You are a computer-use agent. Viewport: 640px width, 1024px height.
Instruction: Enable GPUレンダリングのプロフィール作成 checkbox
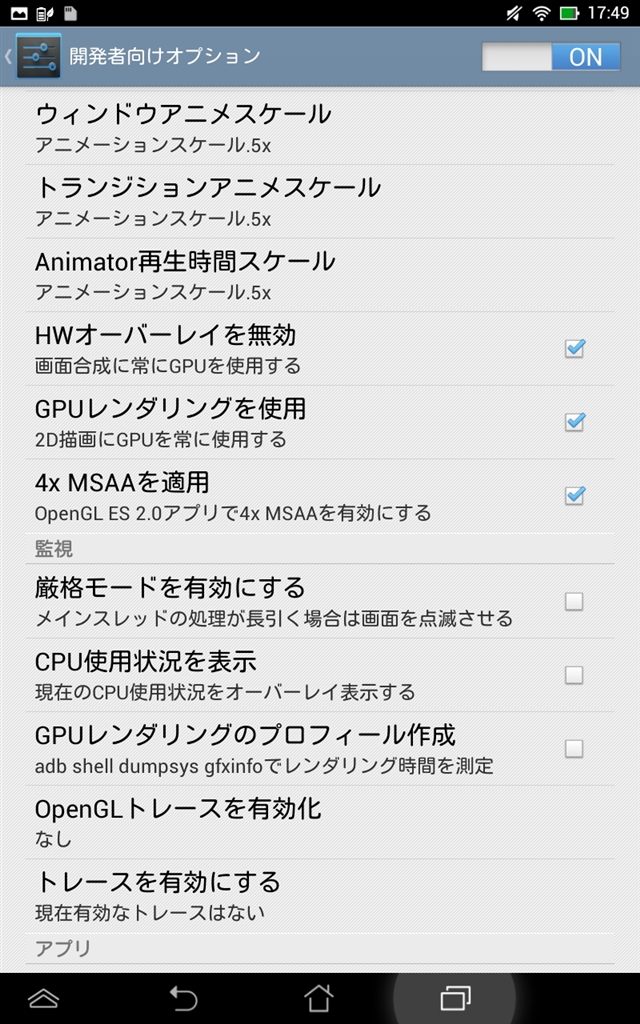click(x=574, y=748)
